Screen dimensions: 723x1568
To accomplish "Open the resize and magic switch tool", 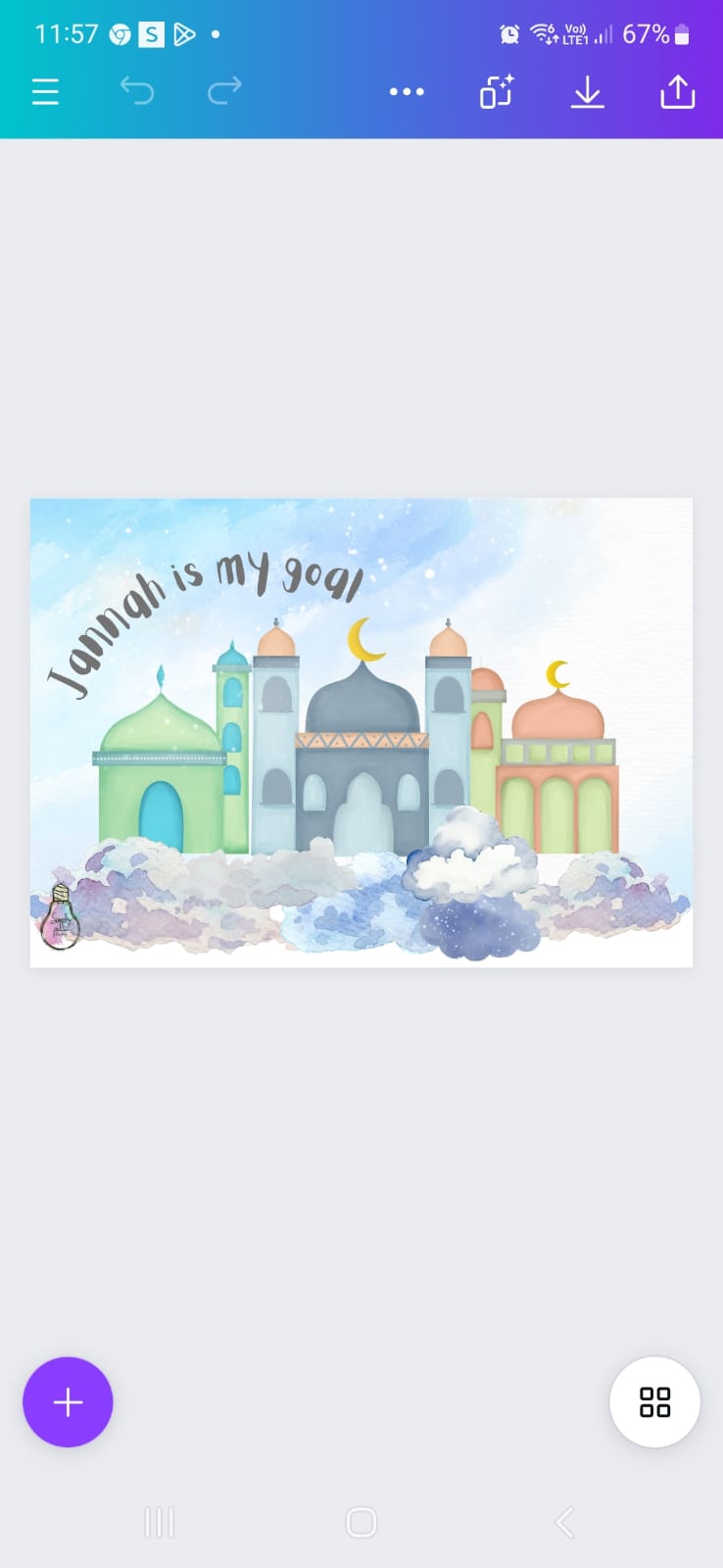I will [x=496, y=92].
